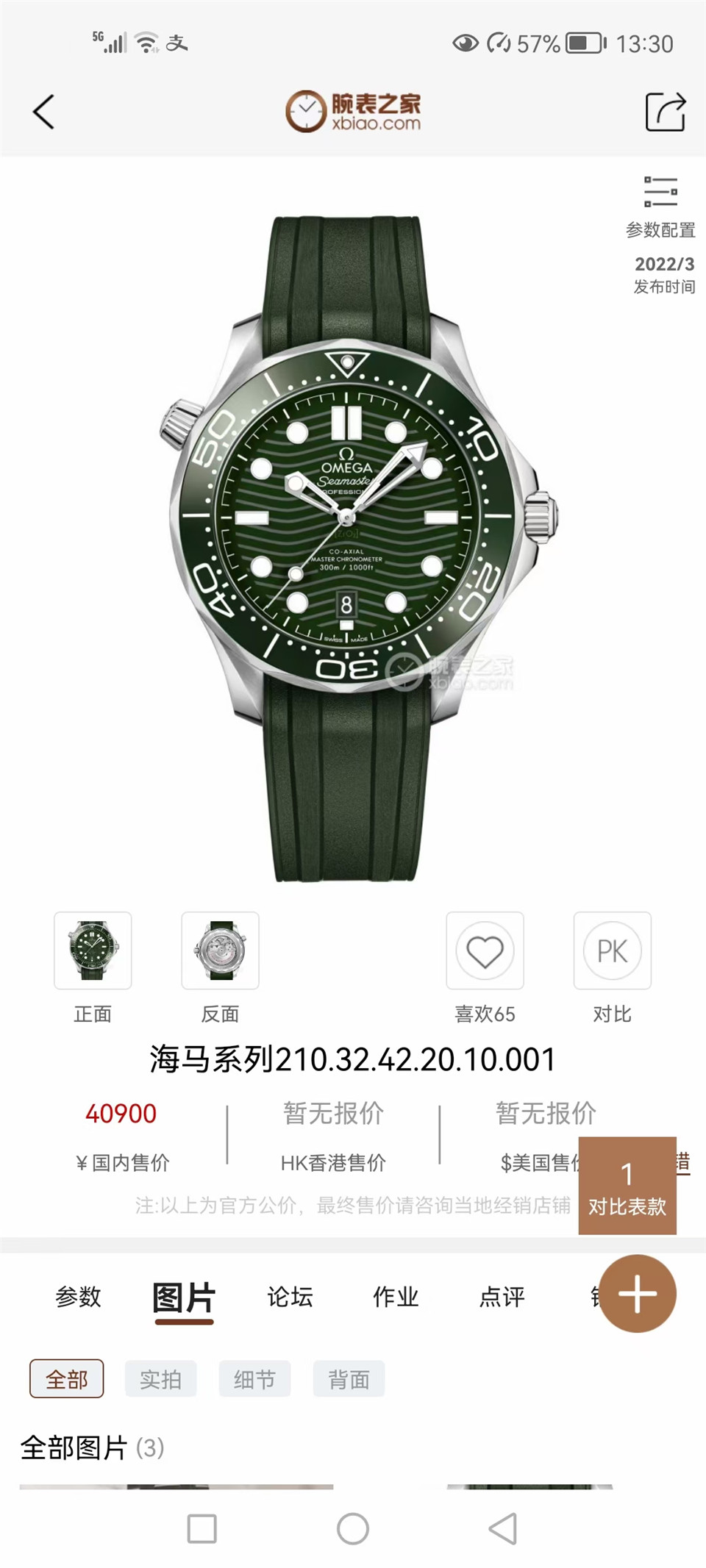Screen dimensions: 706x1568
Task: Open the 论坛 forum tab
Action: tap(290, 1297)
